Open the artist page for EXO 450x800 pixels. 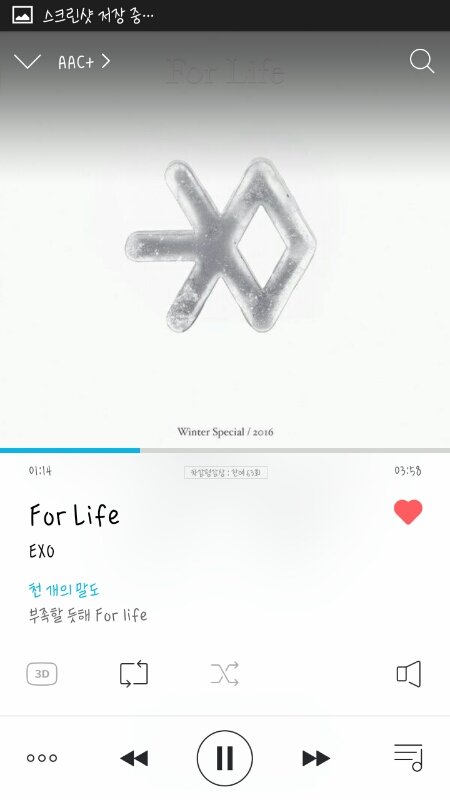42,551
